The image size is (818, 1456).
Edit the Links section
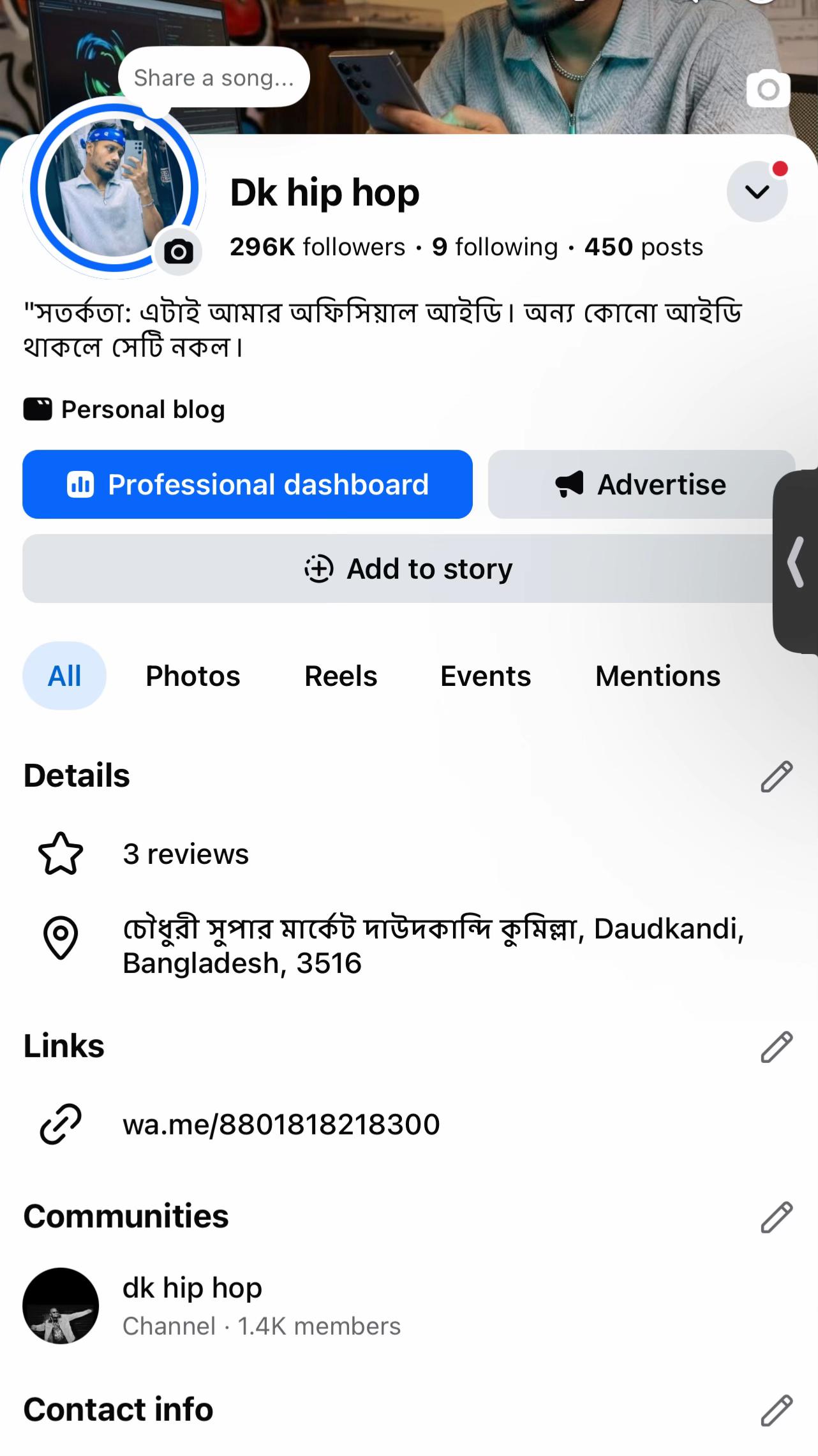click(777, 1047)
